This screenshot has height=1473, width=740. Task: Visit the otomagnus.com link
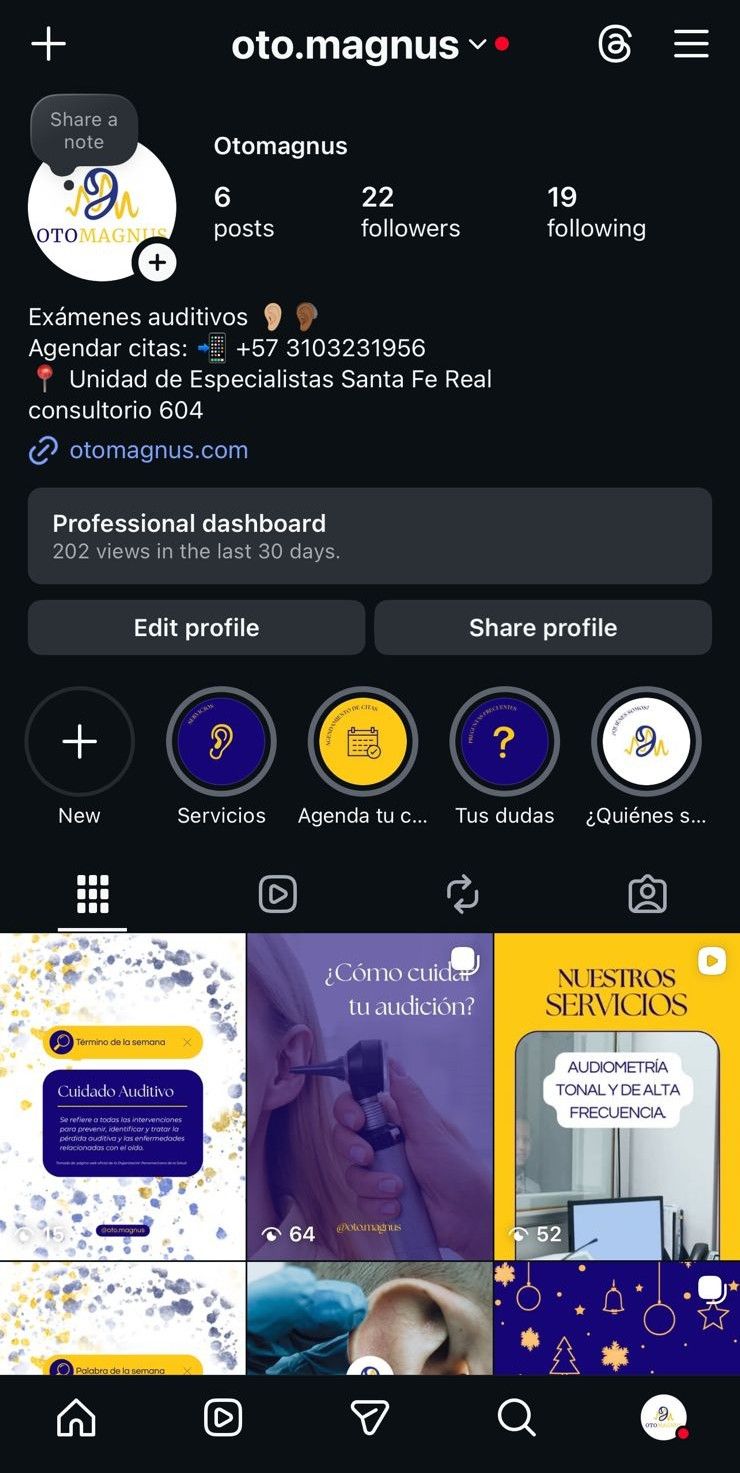[158, 450]
